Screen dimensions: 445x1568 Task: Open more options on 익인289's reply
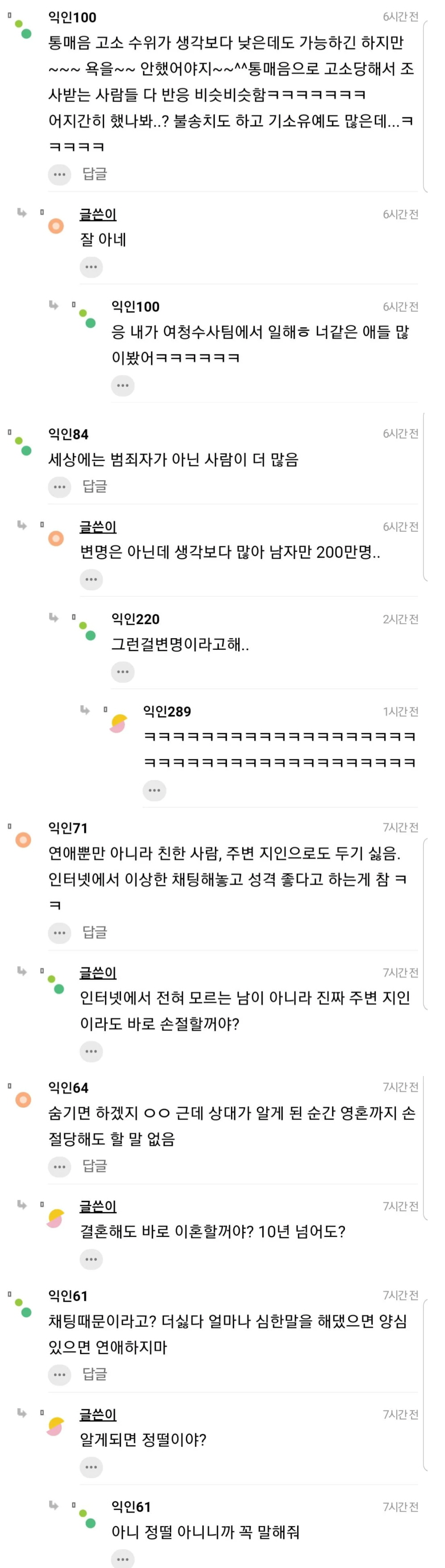click(155, 791)
